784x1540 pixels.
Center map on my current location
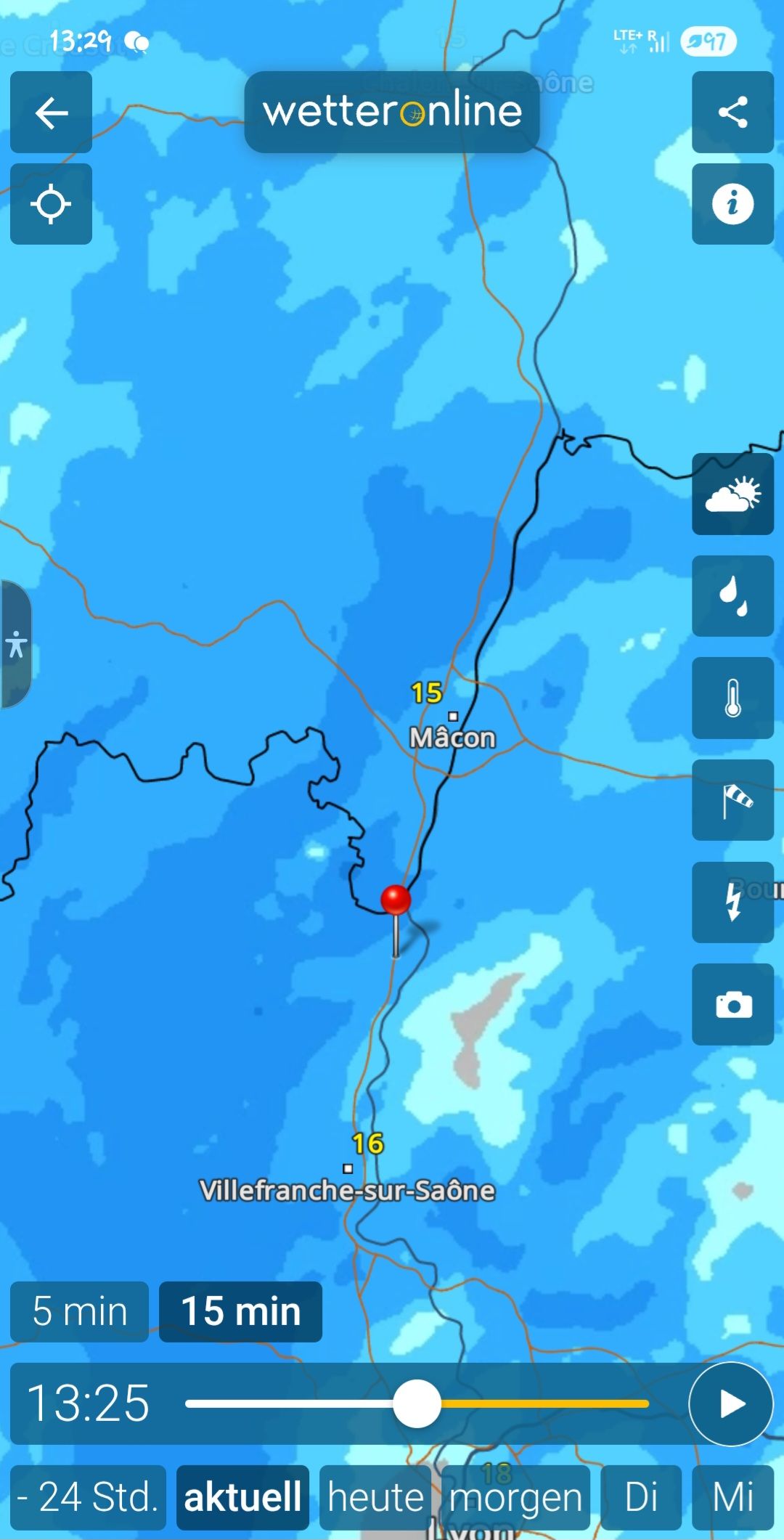click(x=51, y=204)
